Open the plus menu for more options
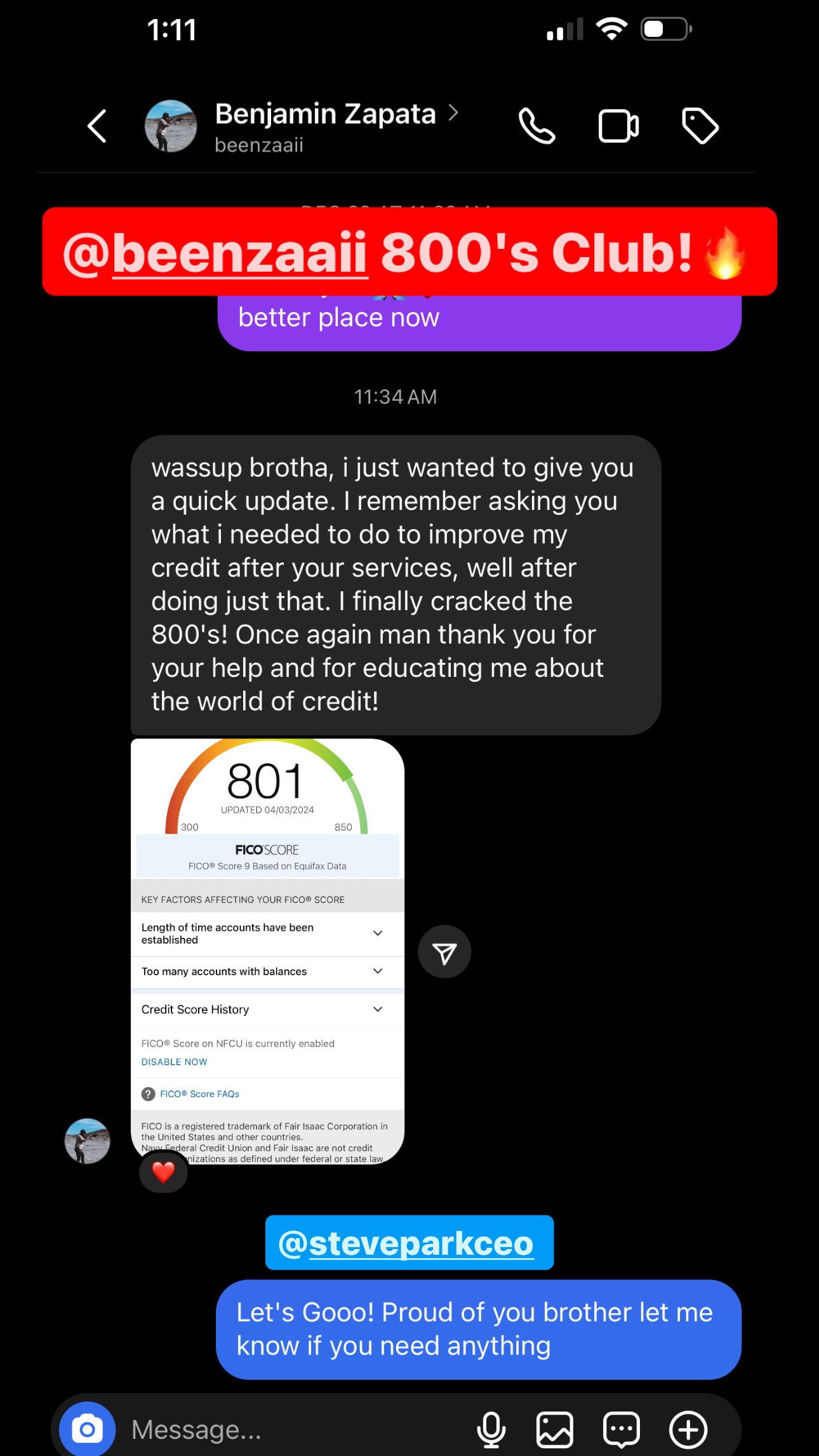 click(688, 1429)
